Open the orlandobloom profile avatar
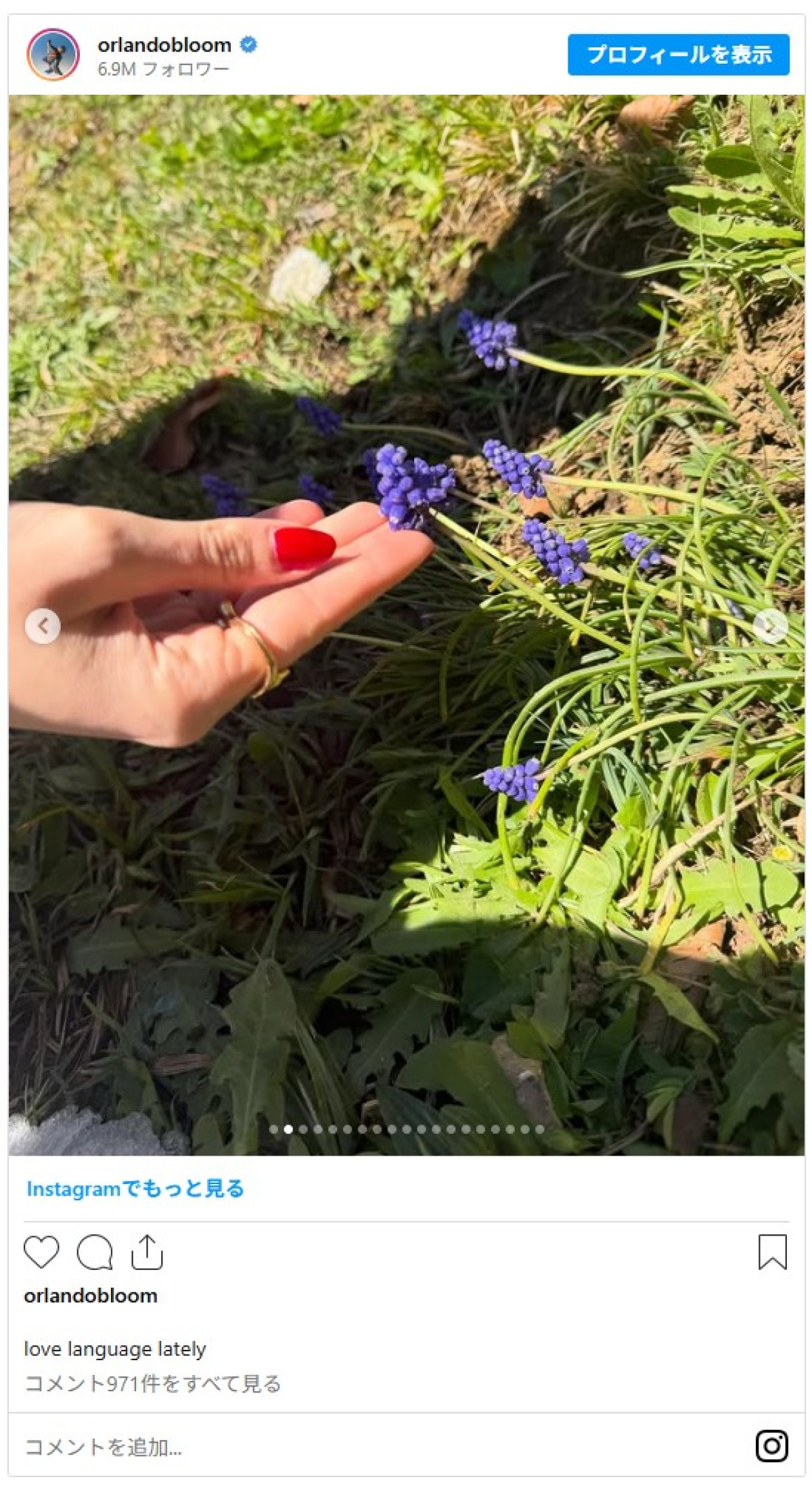 [x=53, y=54]
